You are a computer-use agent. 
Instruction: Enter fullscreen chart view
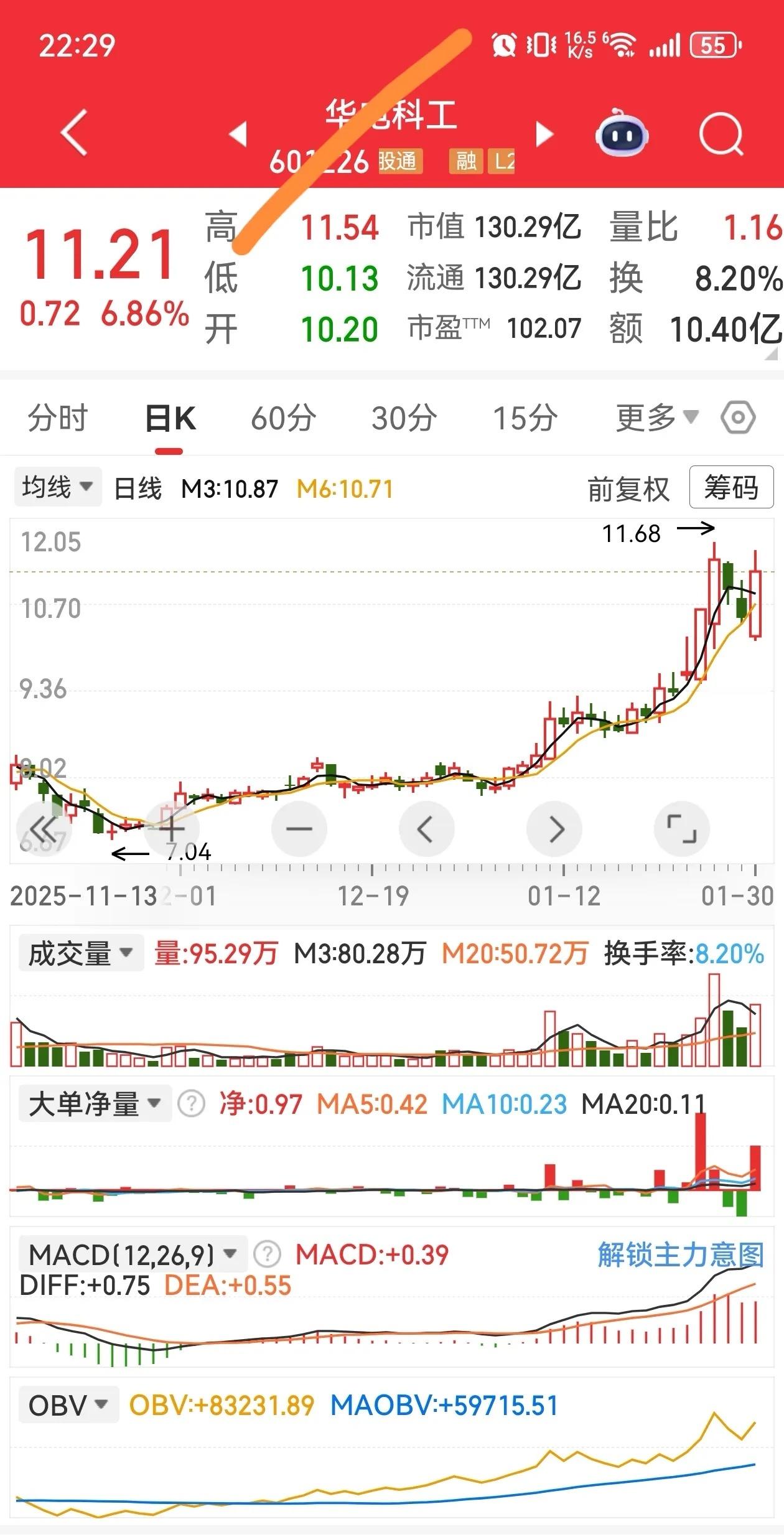pyautogui.click(x=682, y=829)
